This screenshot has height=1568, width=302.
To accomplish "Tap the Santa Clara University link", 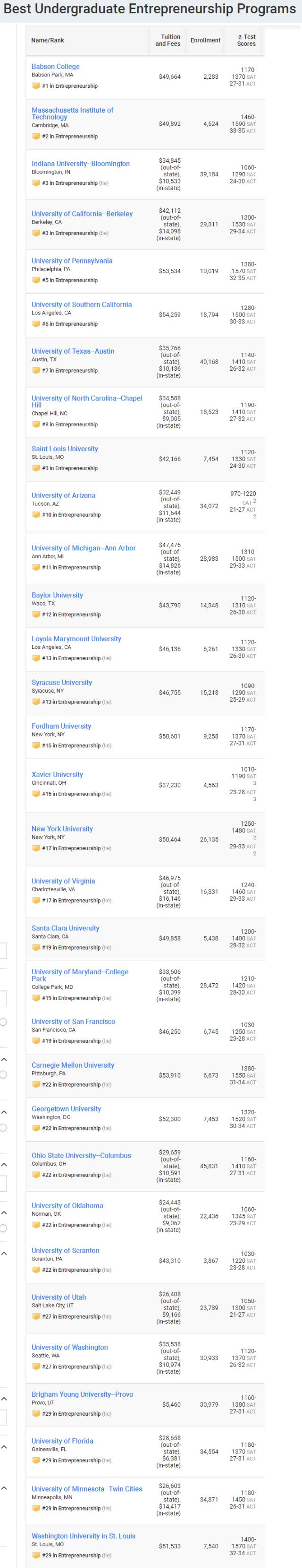I will [x=65, y=928].
